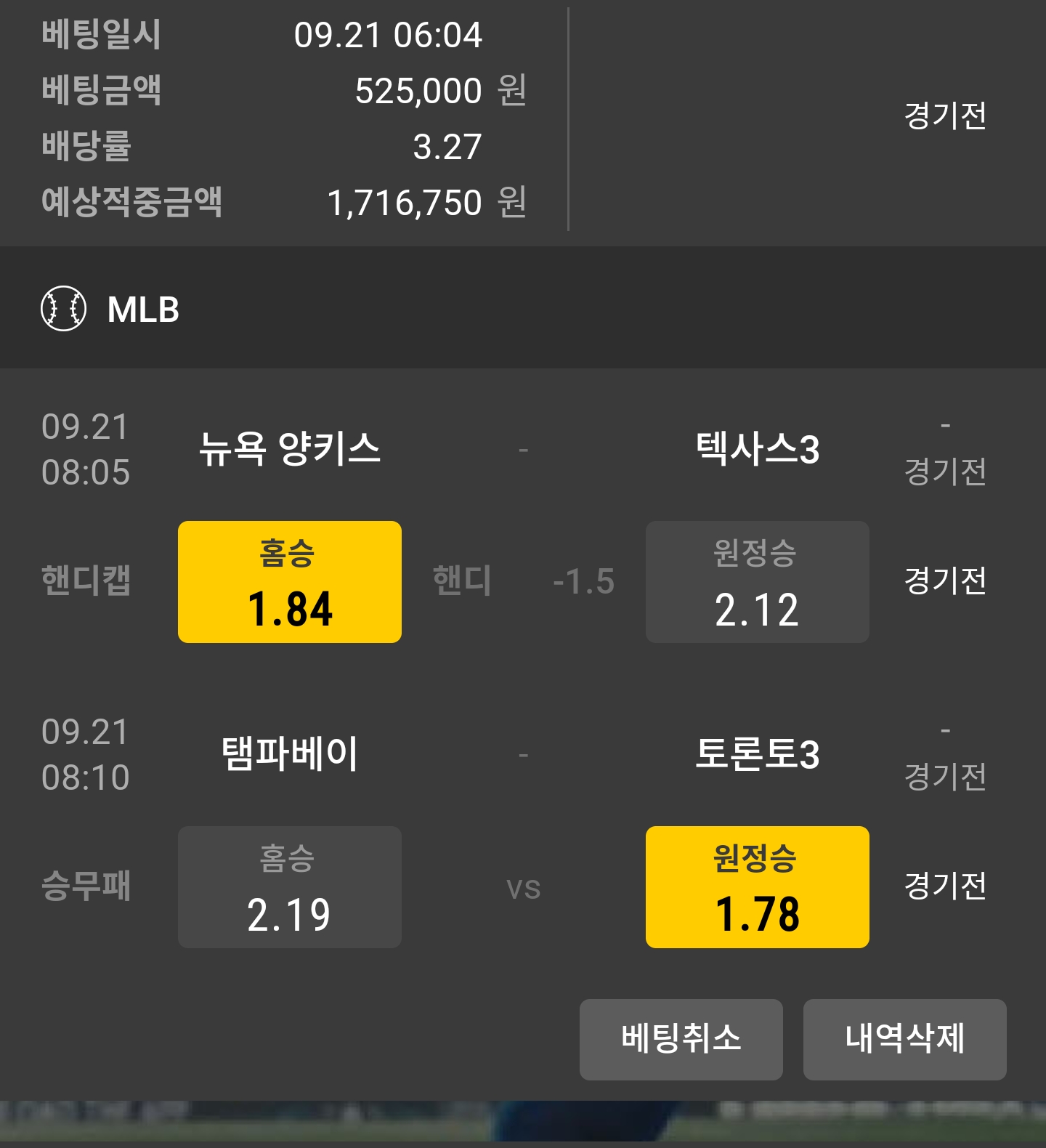The image size is (1046, 1148).
Task: Tap the 베팅취소 button
Action: 681,1039
